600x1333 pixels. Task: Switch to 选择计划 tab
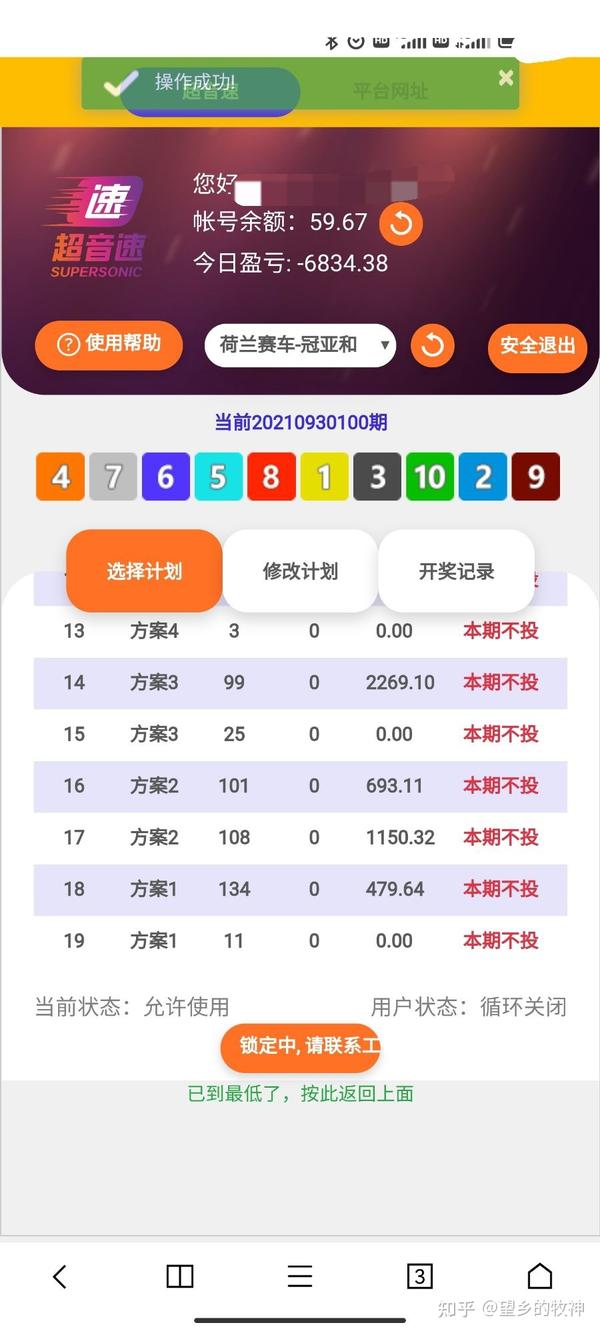point(144,571)
